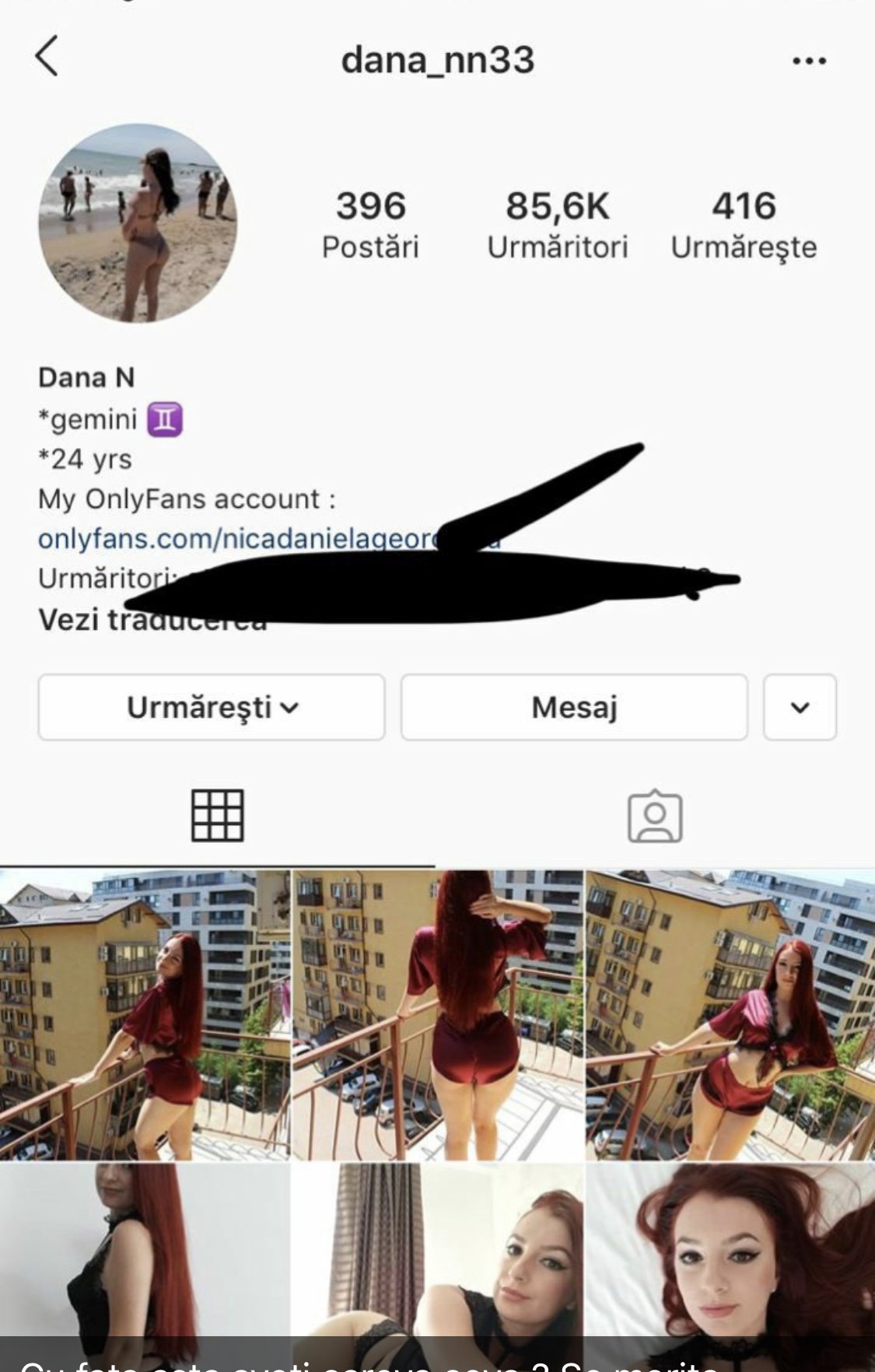Switch to the tagged photos tab
The height and width of the screenshot is (1372, 875).
[x=655, y=816]
